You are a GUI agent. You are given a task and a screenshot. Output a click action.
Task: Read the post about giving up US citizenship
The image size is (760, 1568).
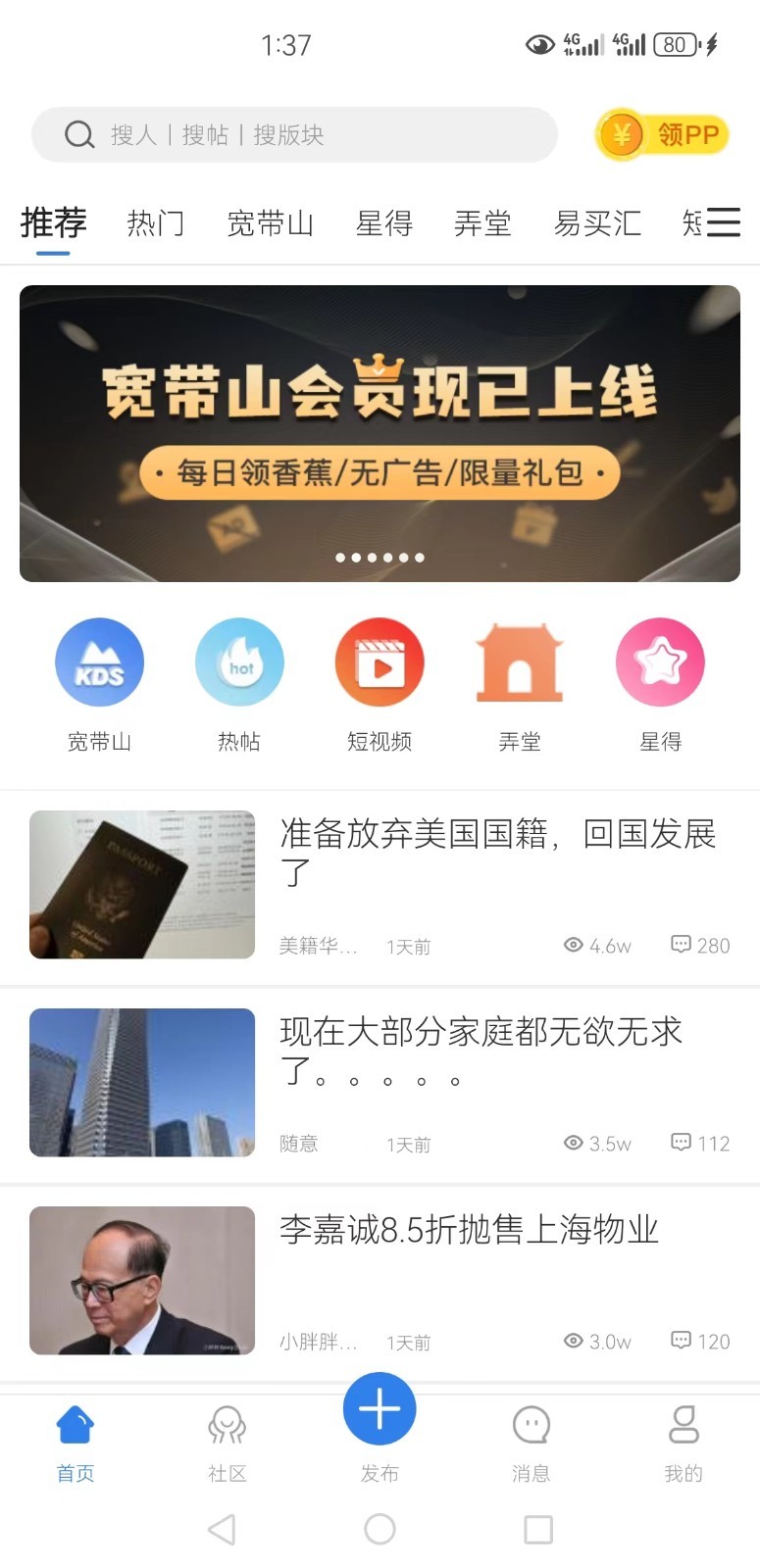(380, 886)
